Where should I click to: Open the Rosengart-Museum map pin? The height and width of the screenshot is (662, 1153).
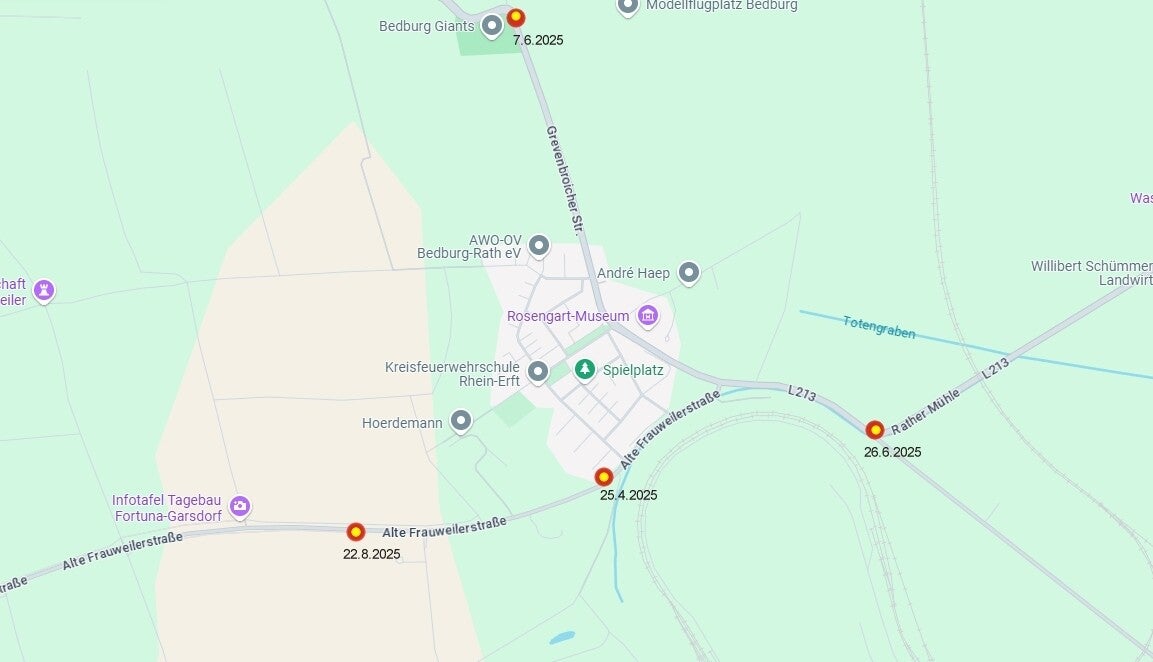click(648, 315)
